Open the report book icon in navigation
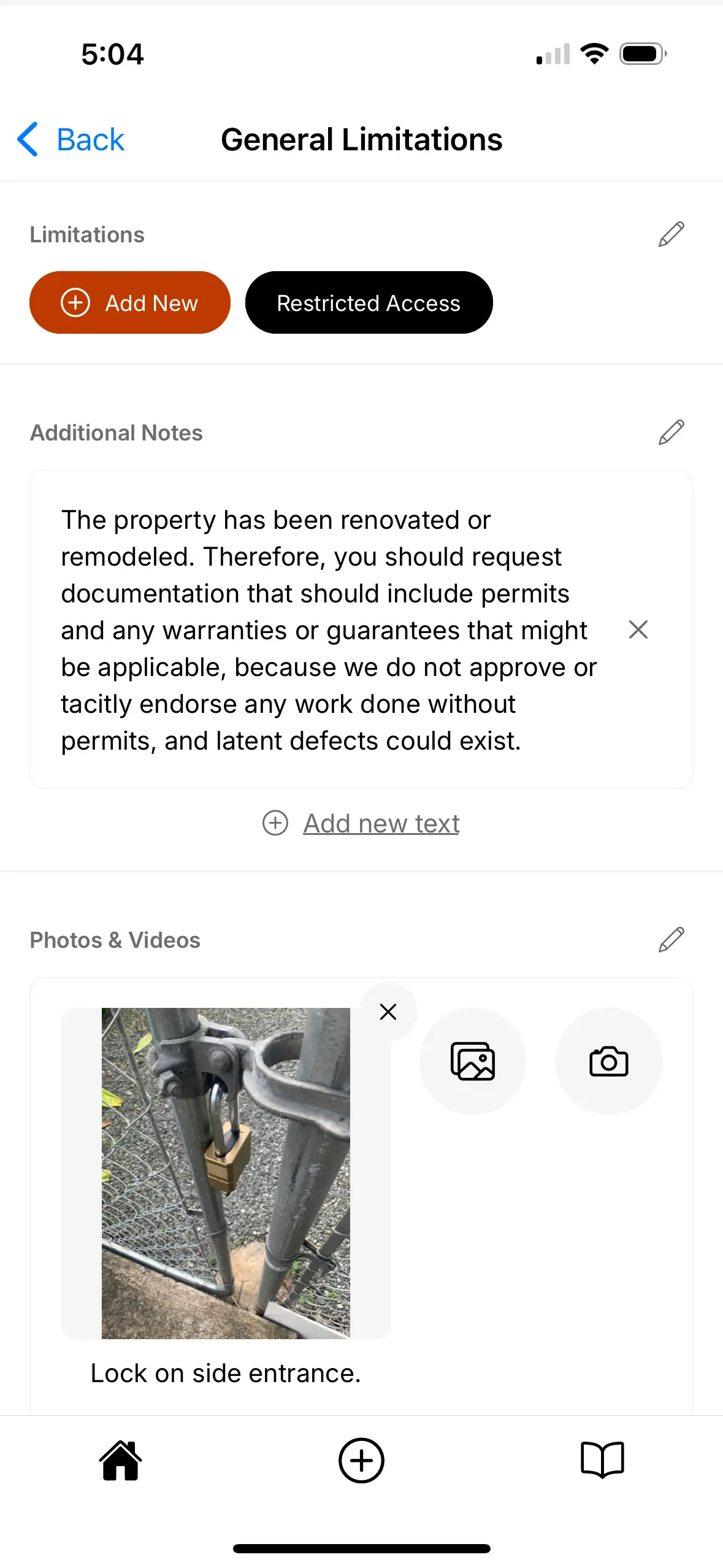Screen dimensions: 723x1568 [602, 1460]
